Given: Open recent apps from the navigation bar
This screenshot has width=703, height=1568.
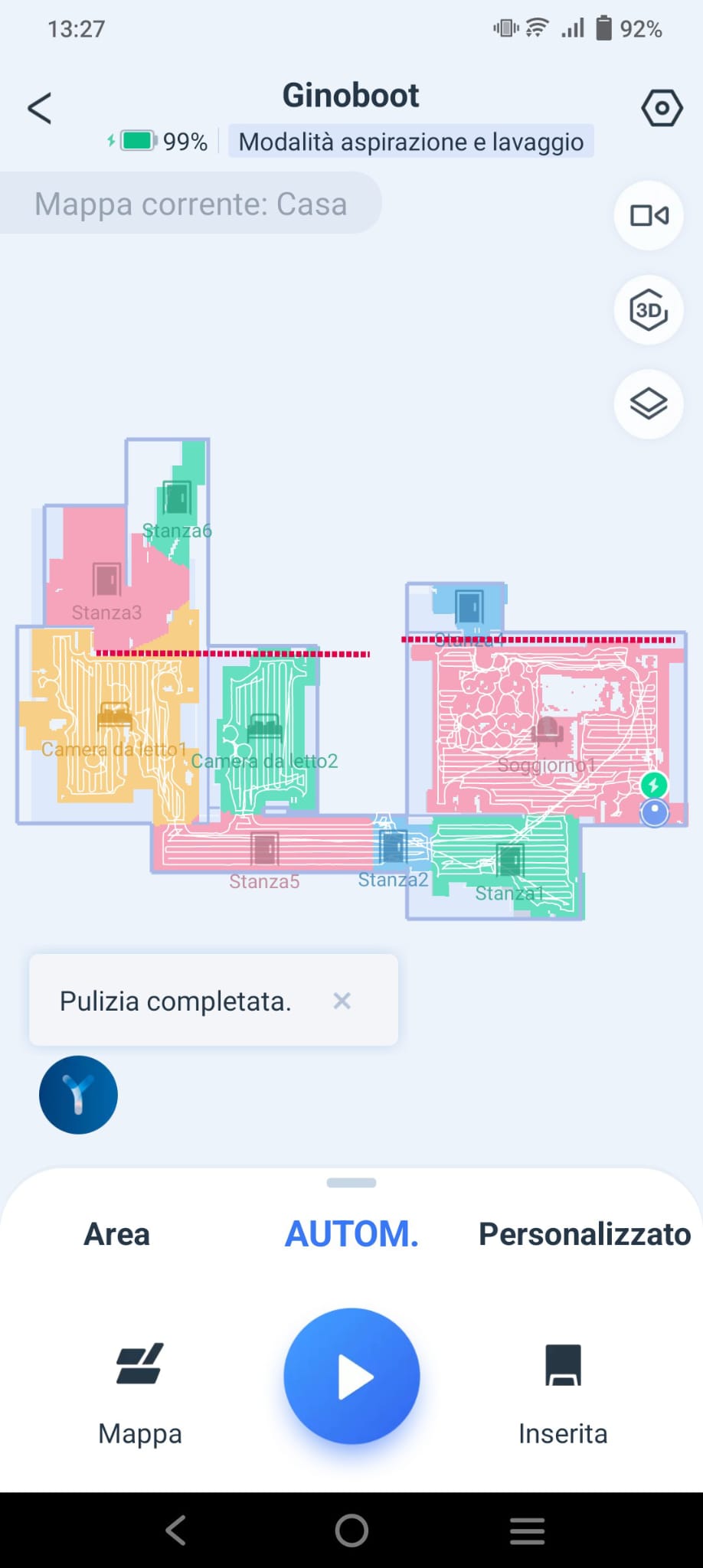Looking at the screenshot, I should click(527, 1530).
